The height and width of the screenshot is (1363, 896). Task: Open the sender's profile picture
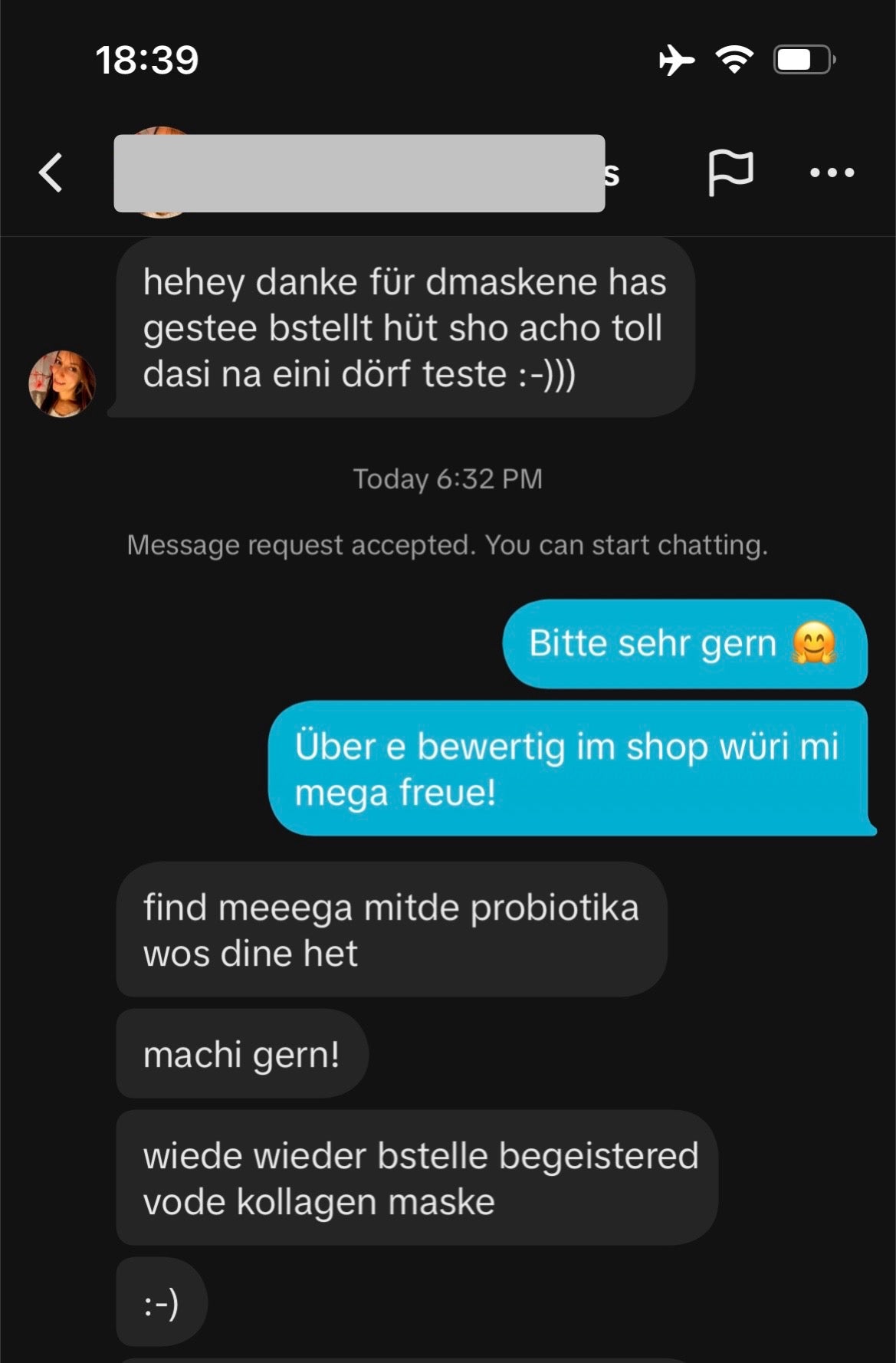click(x=62, y=383)
